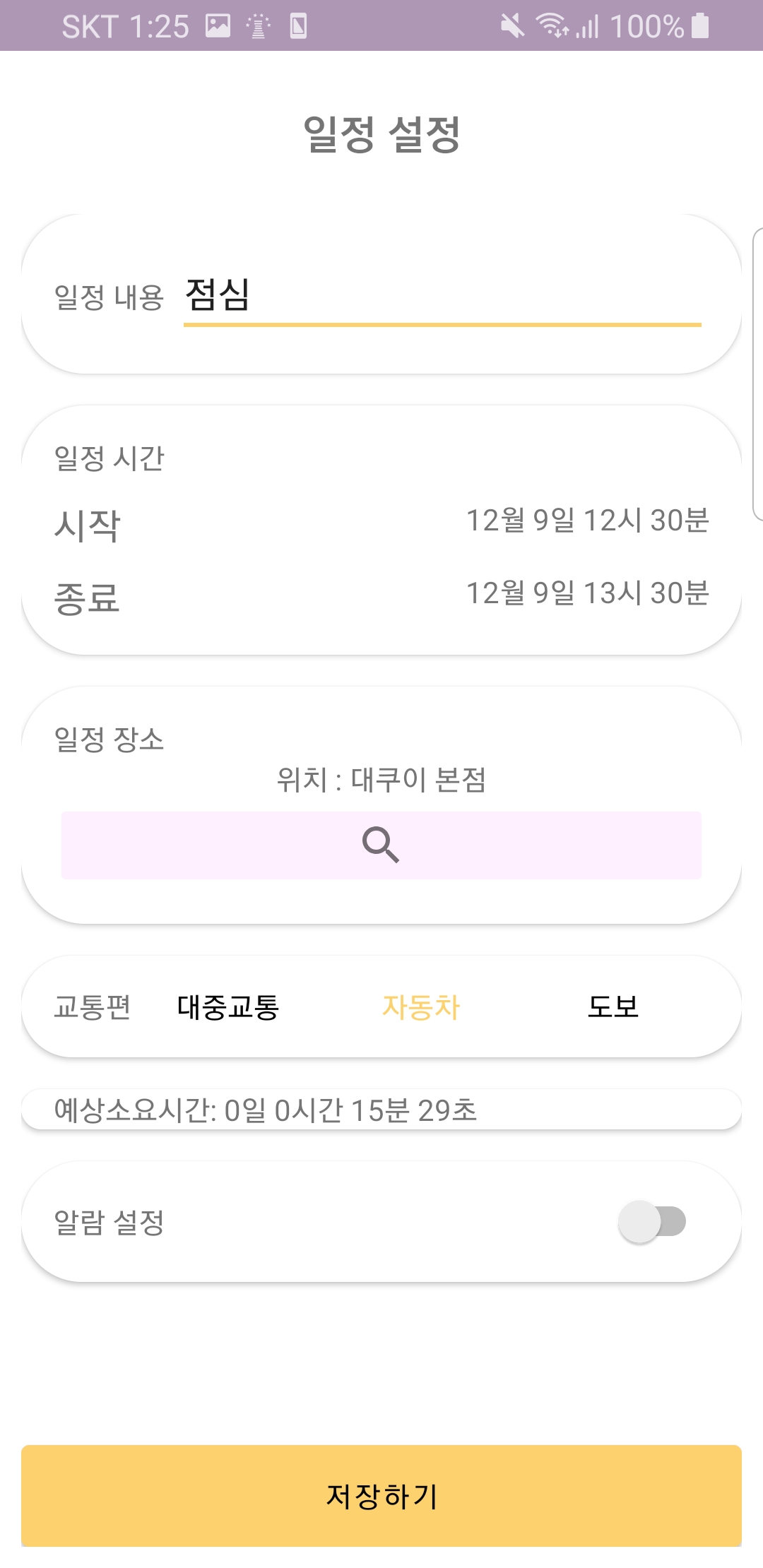Select 자동차 as the transport mode
763x1568 pixels.
(421, 1007)
